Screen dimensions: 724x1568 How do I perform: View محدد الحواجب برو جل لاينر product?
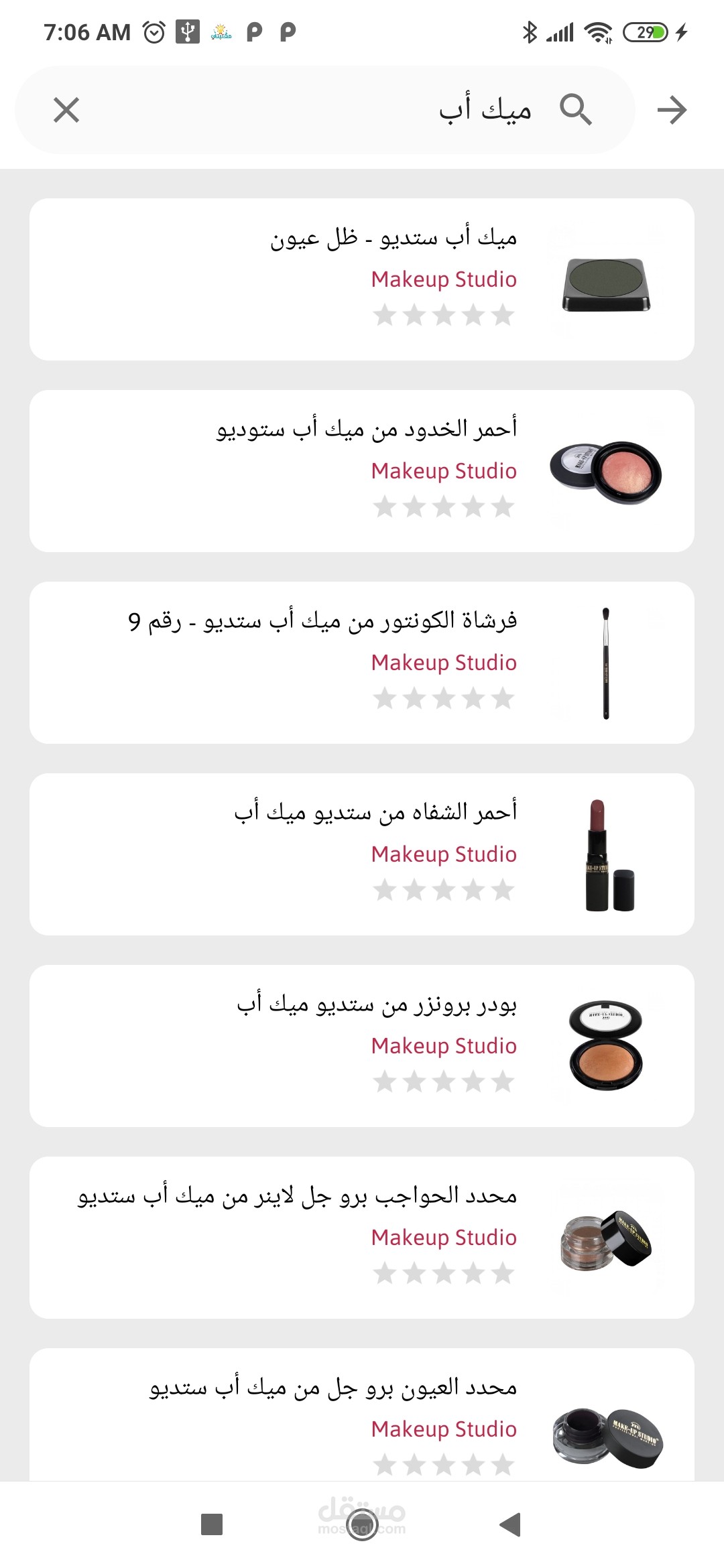tap(362, 1238)
